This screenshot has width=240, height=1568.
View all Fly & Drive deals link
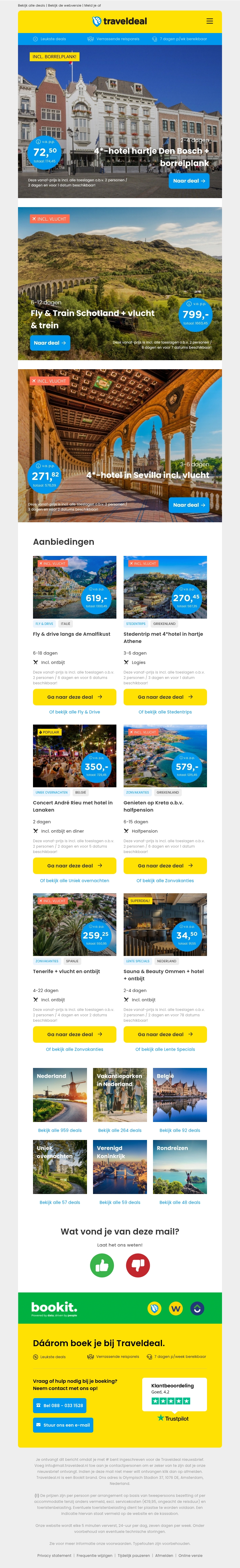click(x=74, y=712)
